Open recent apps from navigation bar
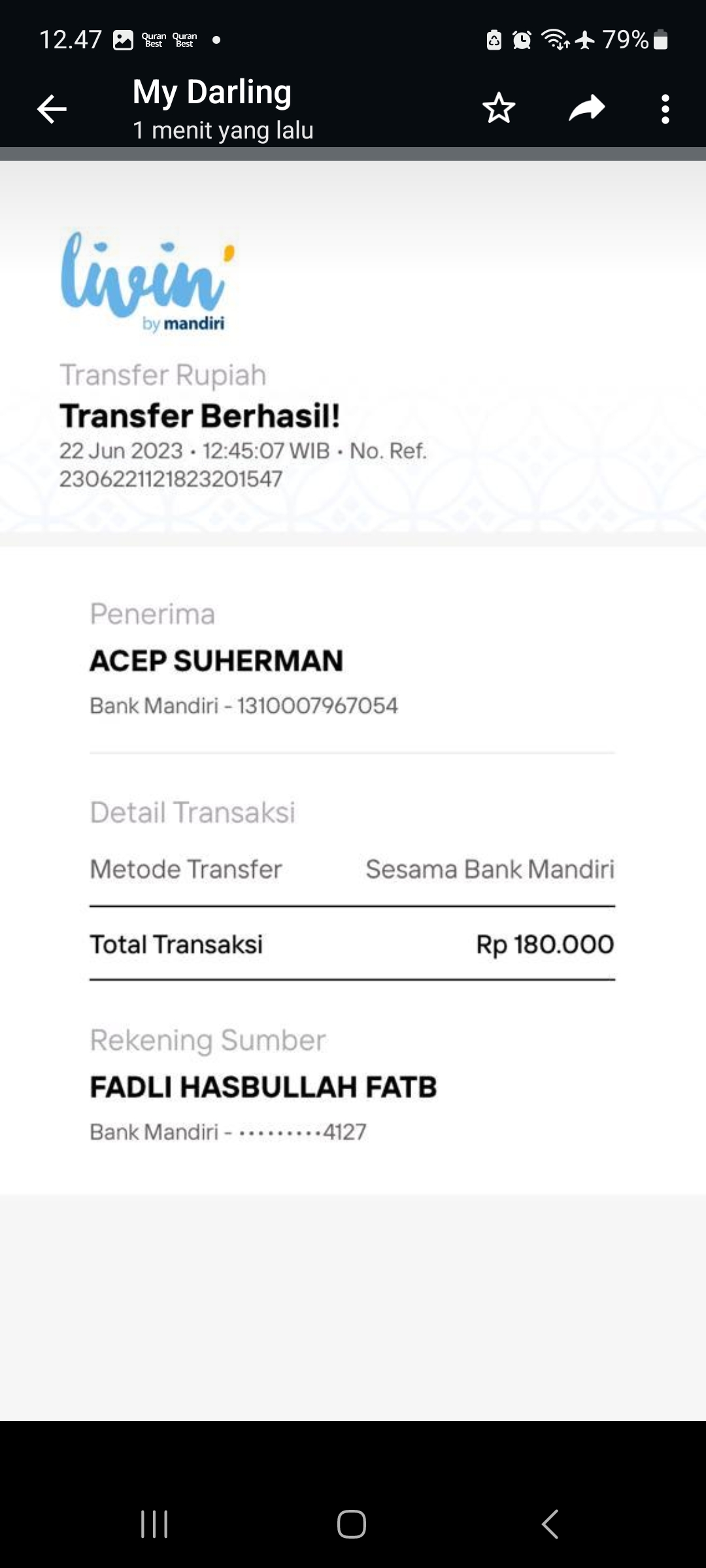The image size is (706, 1568). coord(154,1524)
